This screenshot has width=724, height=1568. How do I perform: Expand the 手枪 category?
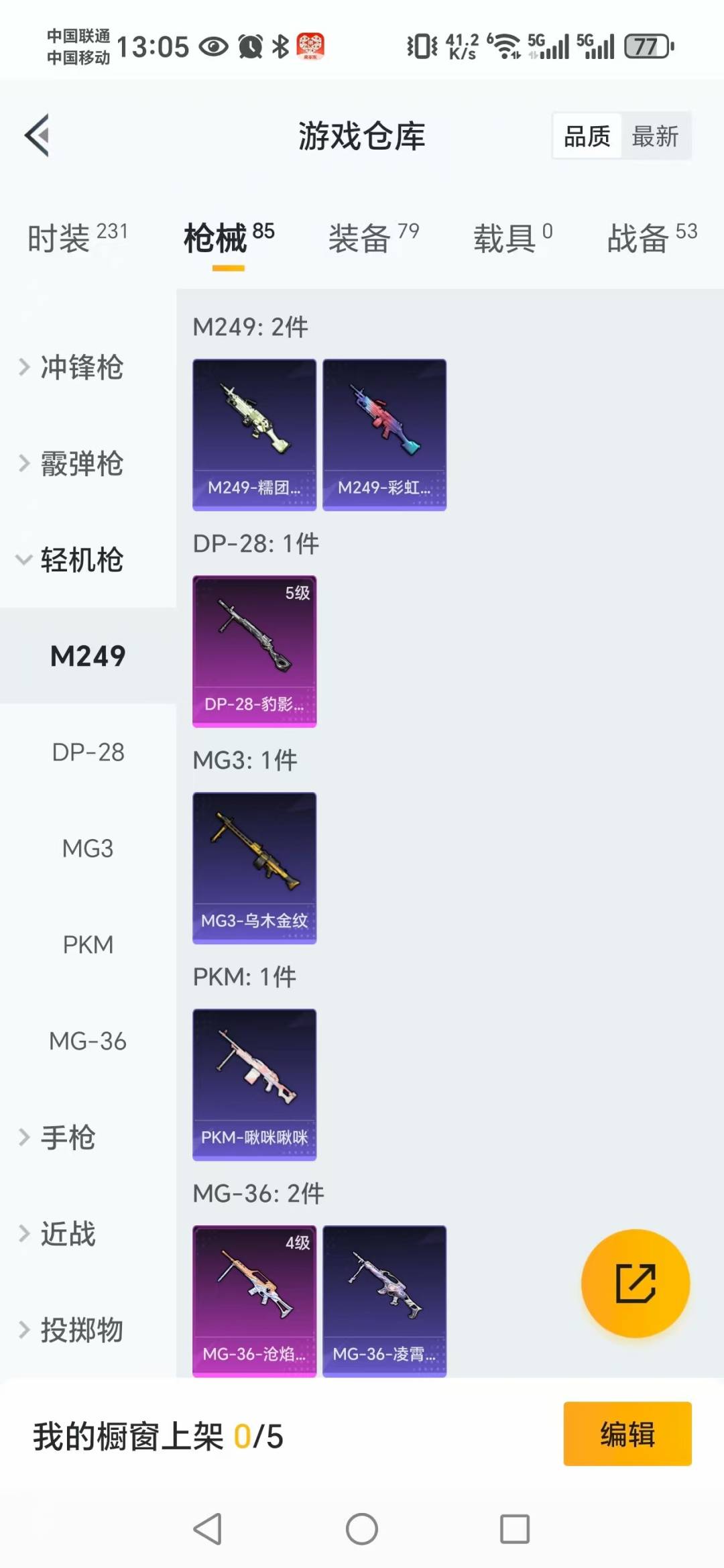point(68,1137)
